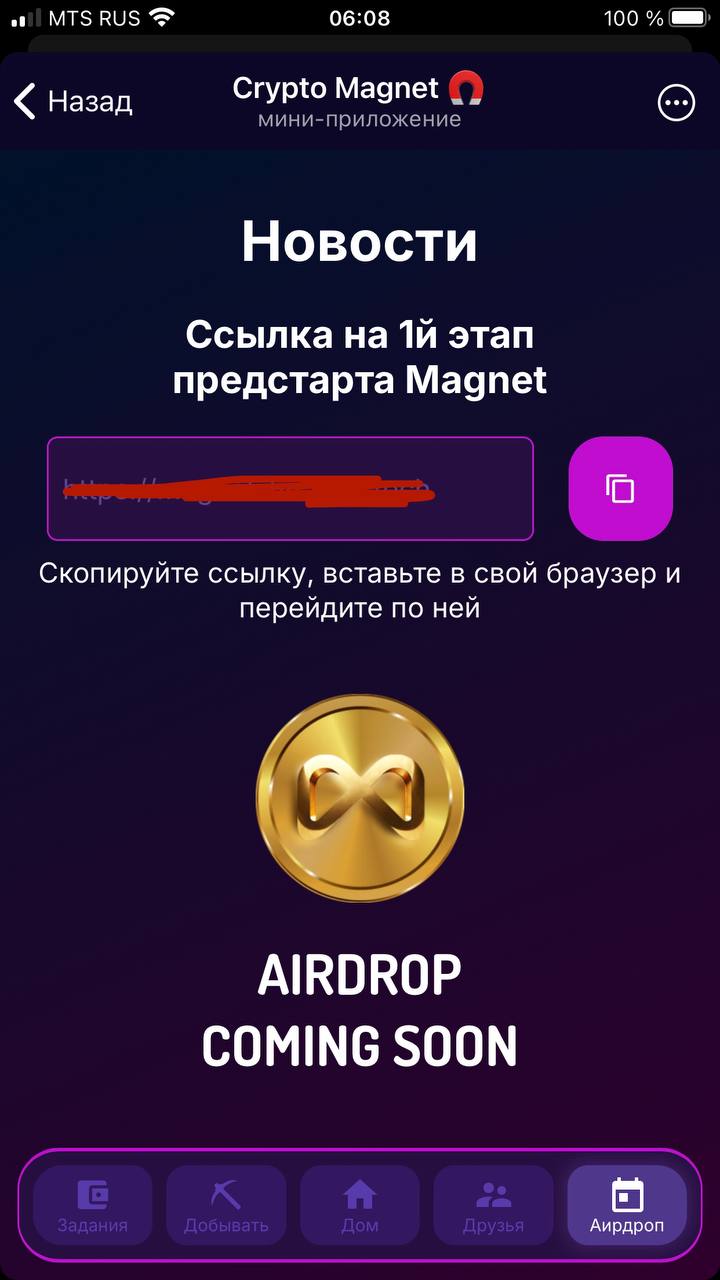720x1280 pixels.
Task: Open the three-dot more options menu
Action: click(x=676, y=102)
